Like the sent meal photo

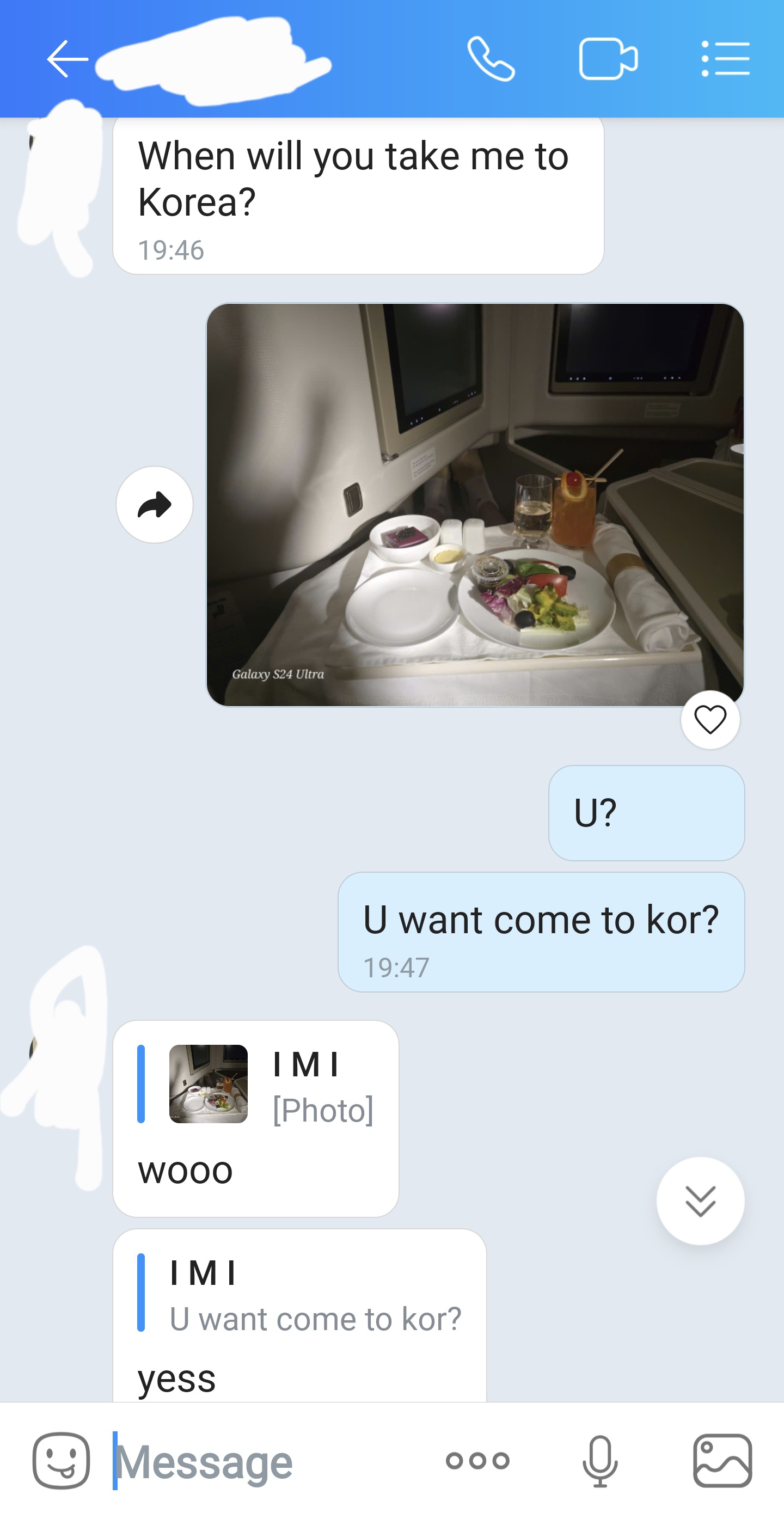click(710, 719)
